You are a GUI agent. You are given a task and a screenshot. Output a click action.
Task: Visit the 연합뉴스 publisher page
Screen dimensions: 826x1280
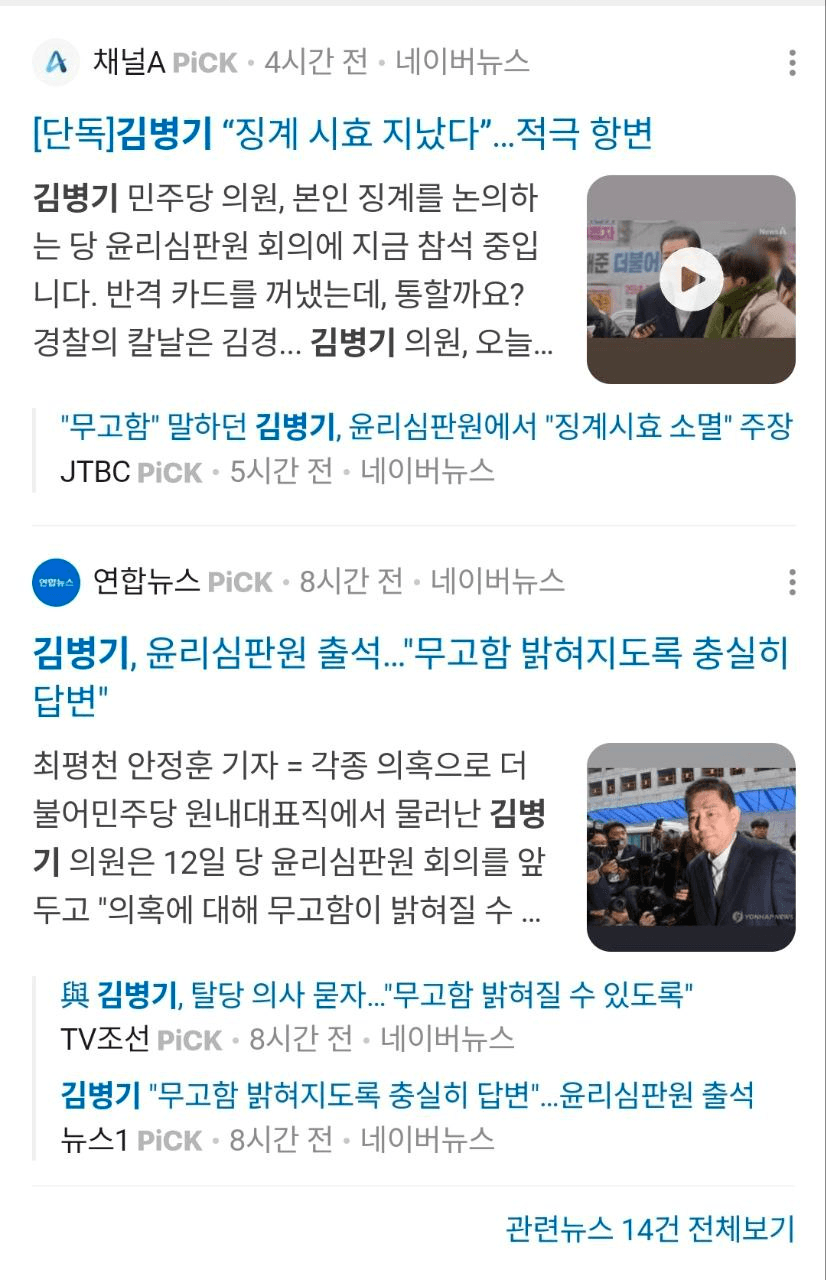pyautogui.click(x=146, y=581)
